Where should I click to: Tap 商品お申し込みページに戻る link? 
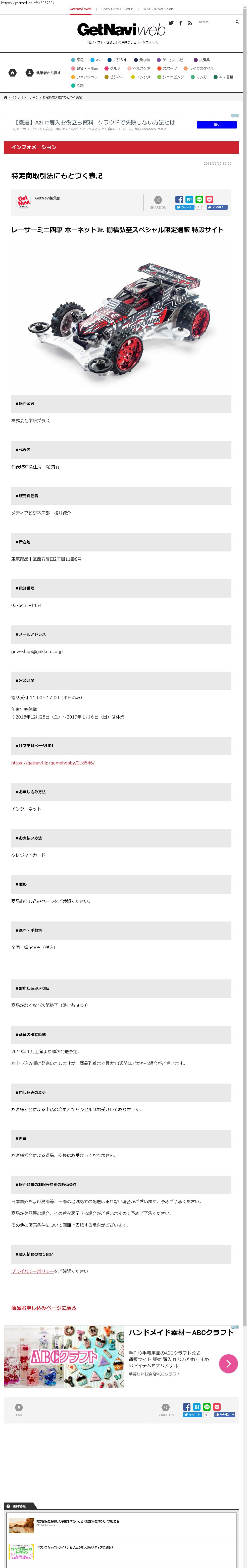[x=43, y=1308]
